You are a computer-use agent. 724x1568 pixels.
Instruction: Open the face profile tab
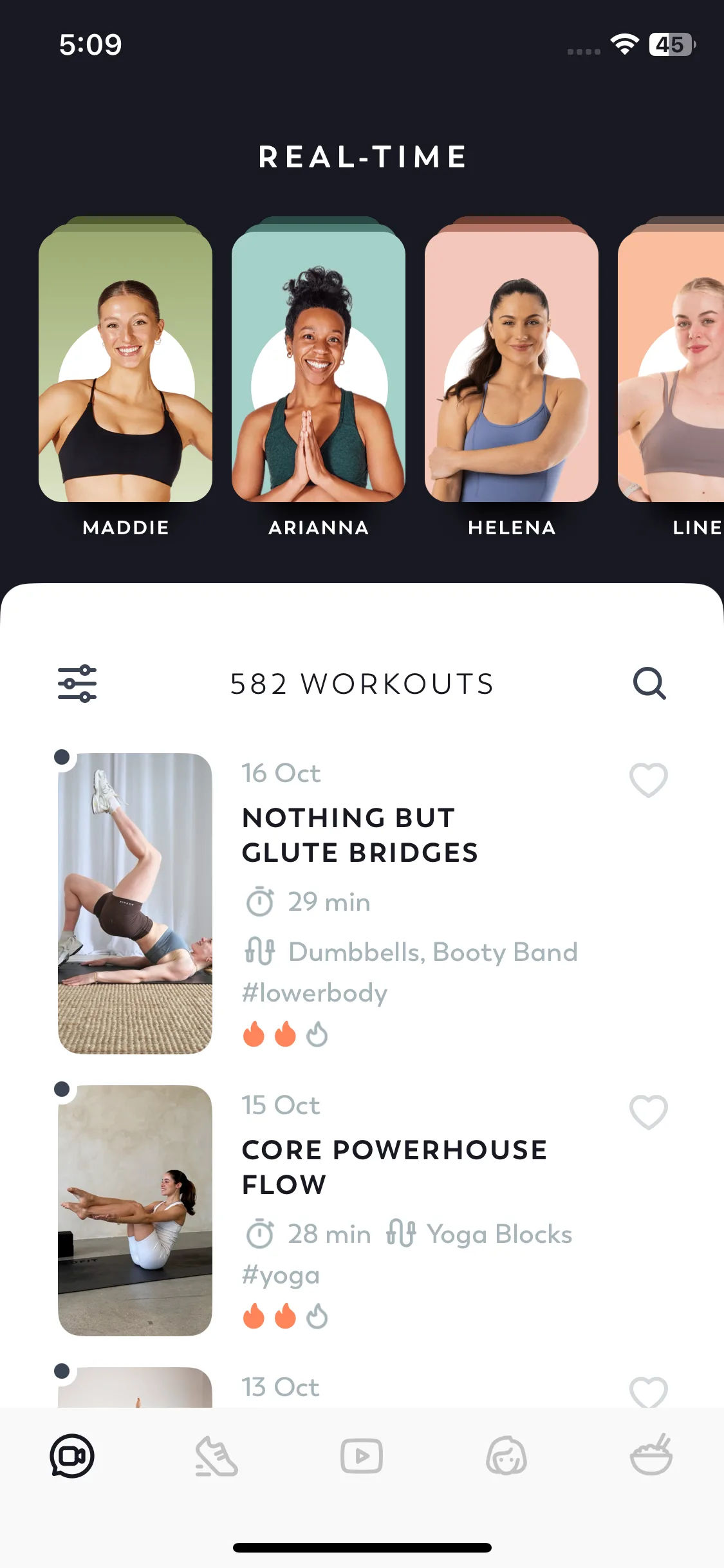coord(506,1456)
